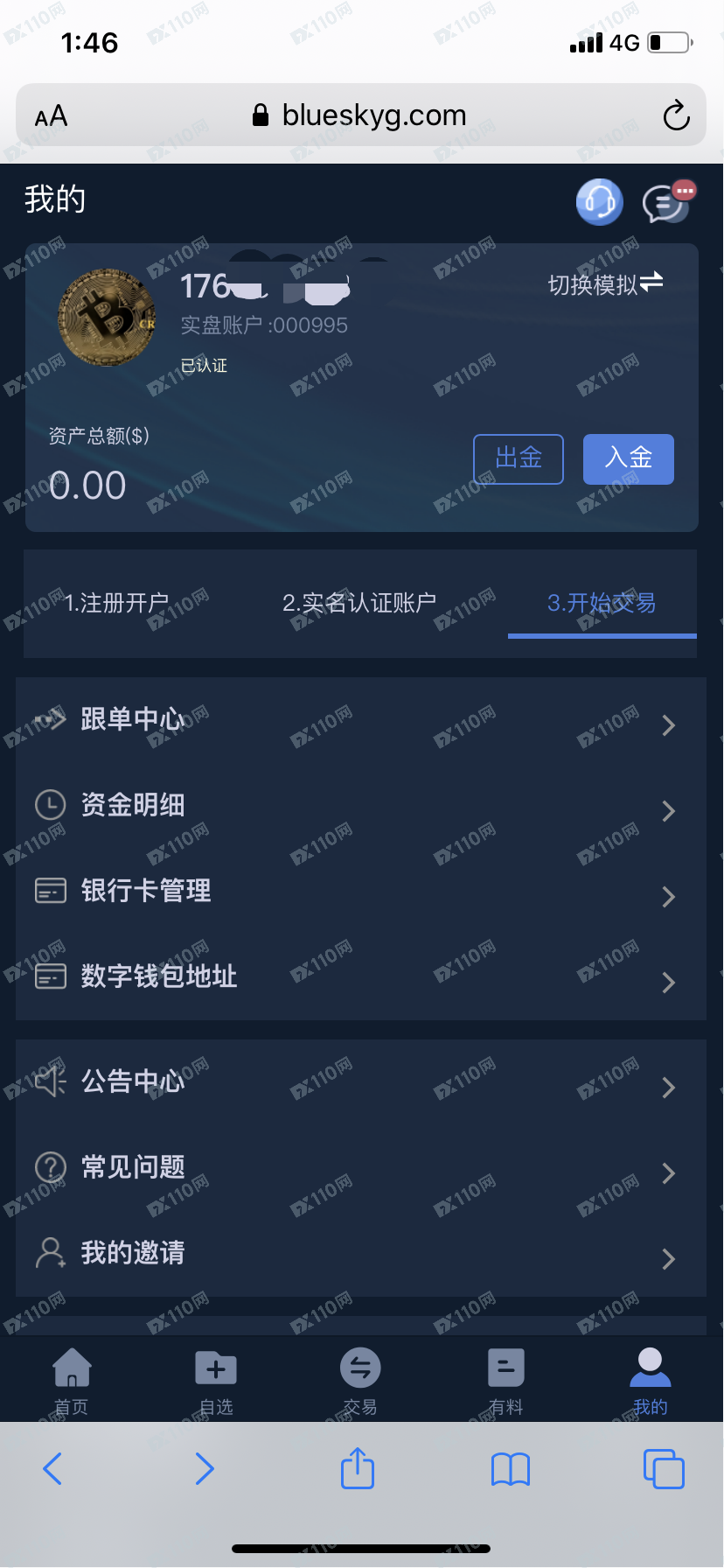Open 资金明细 fund details

pyautogui.click(x=360, y=806)
